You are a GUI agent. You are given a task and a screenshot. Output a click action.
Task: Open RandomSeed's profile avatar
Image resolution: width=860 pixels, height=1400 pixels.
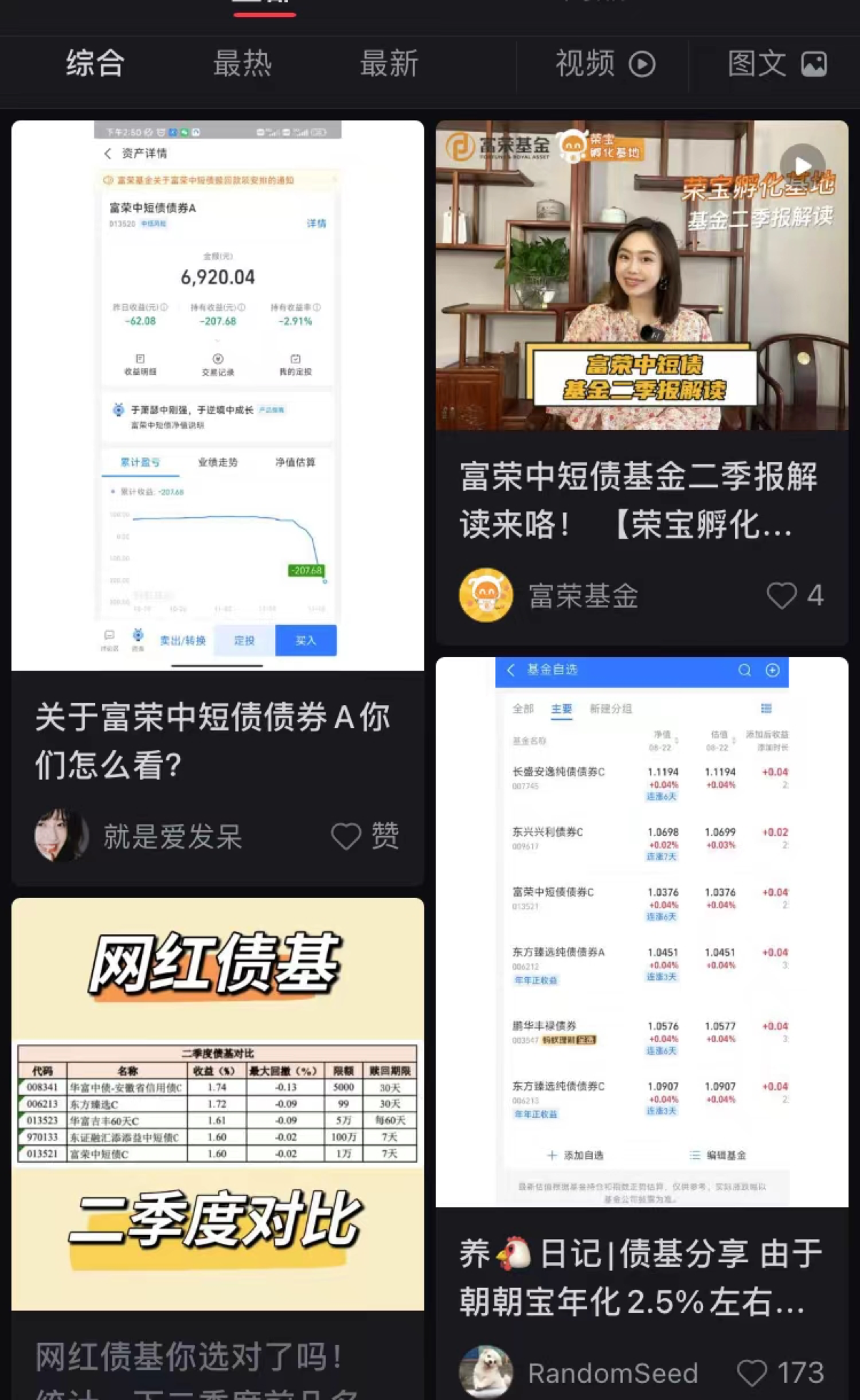[x=486, y=1371]
